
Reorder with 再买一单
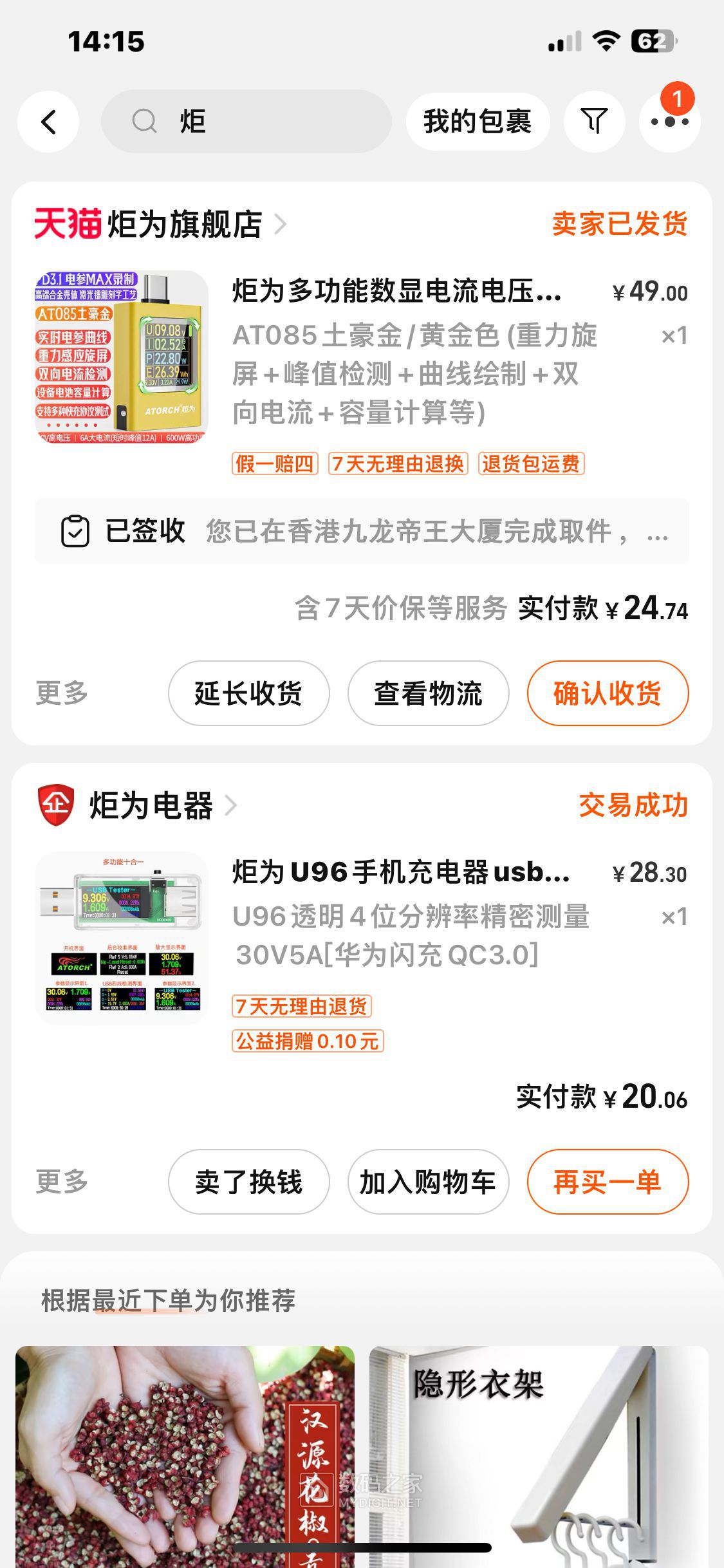[x=608, y=1182]
